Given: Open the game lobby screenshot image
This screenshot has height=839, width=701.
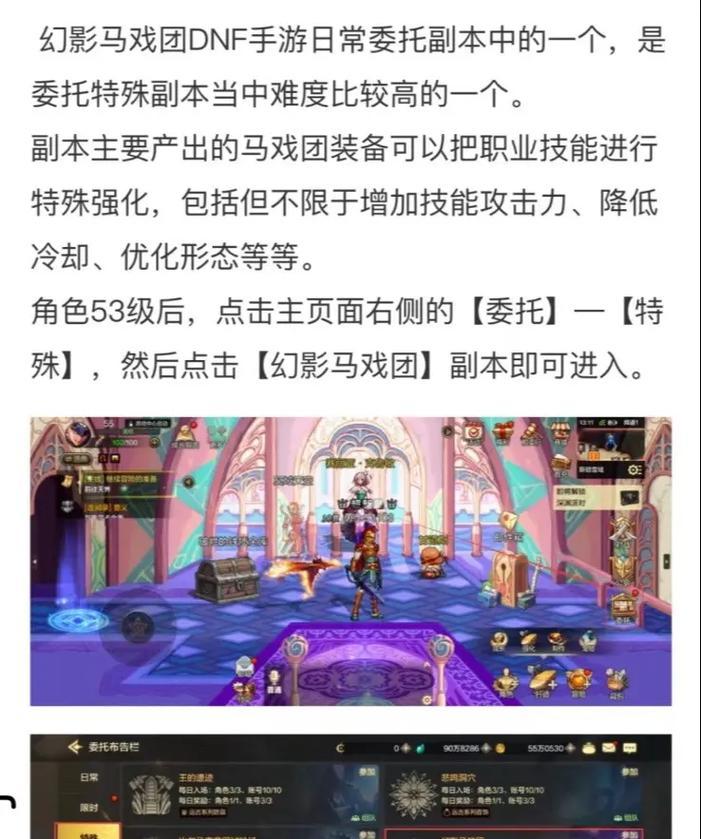Looking at the screenshot, I should pyautogui.click(x=350, y=560).
